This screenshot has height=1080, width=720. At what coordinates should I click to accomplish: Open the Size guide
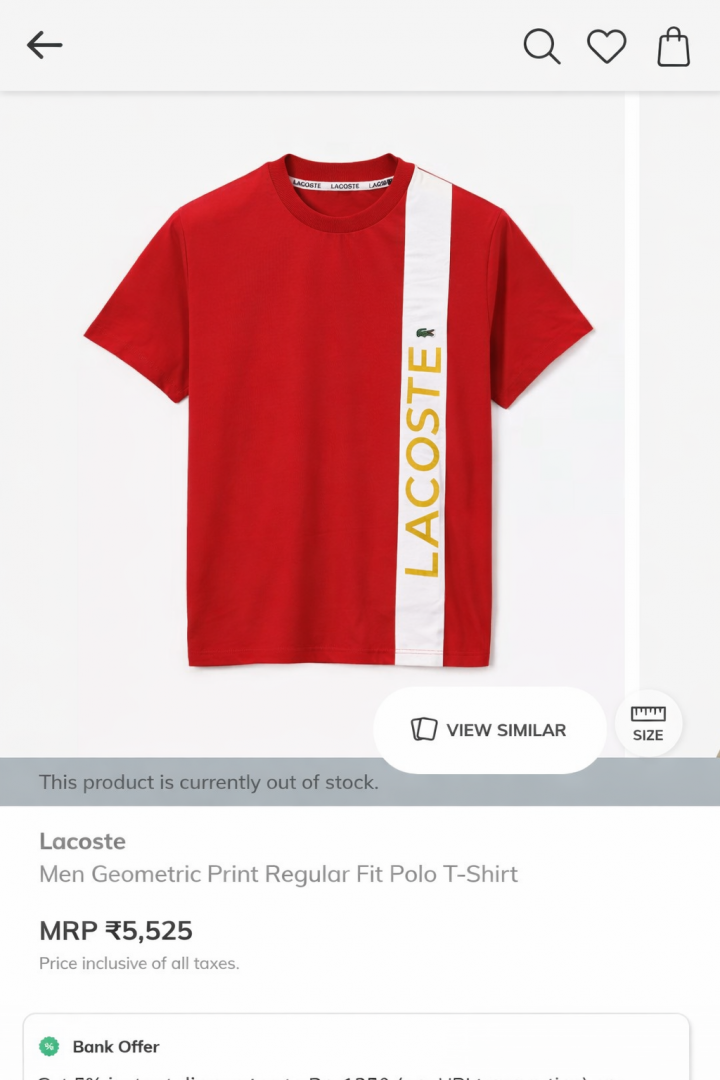coord(648,723)
